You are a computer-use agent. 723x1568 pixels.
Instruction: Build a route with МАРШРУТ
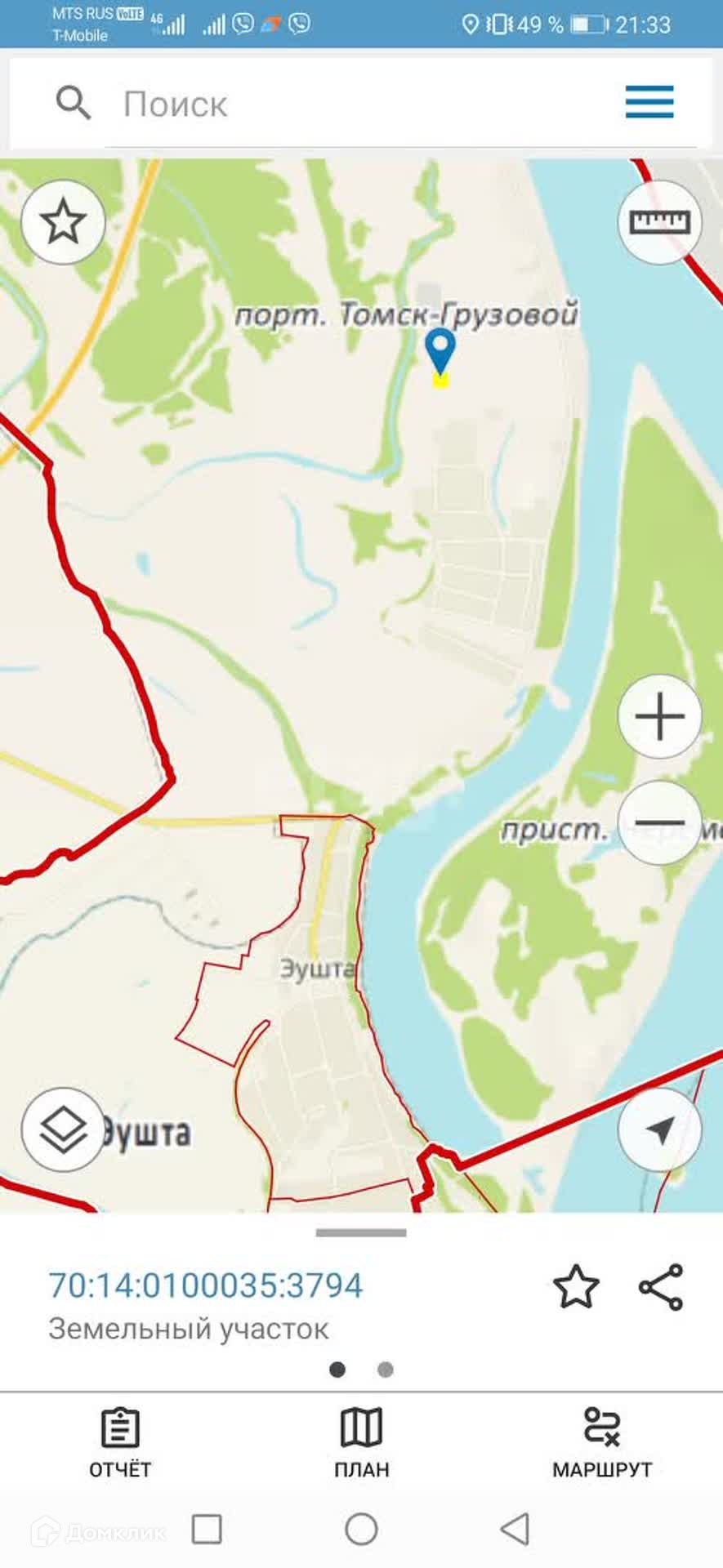coord(602,1443)
